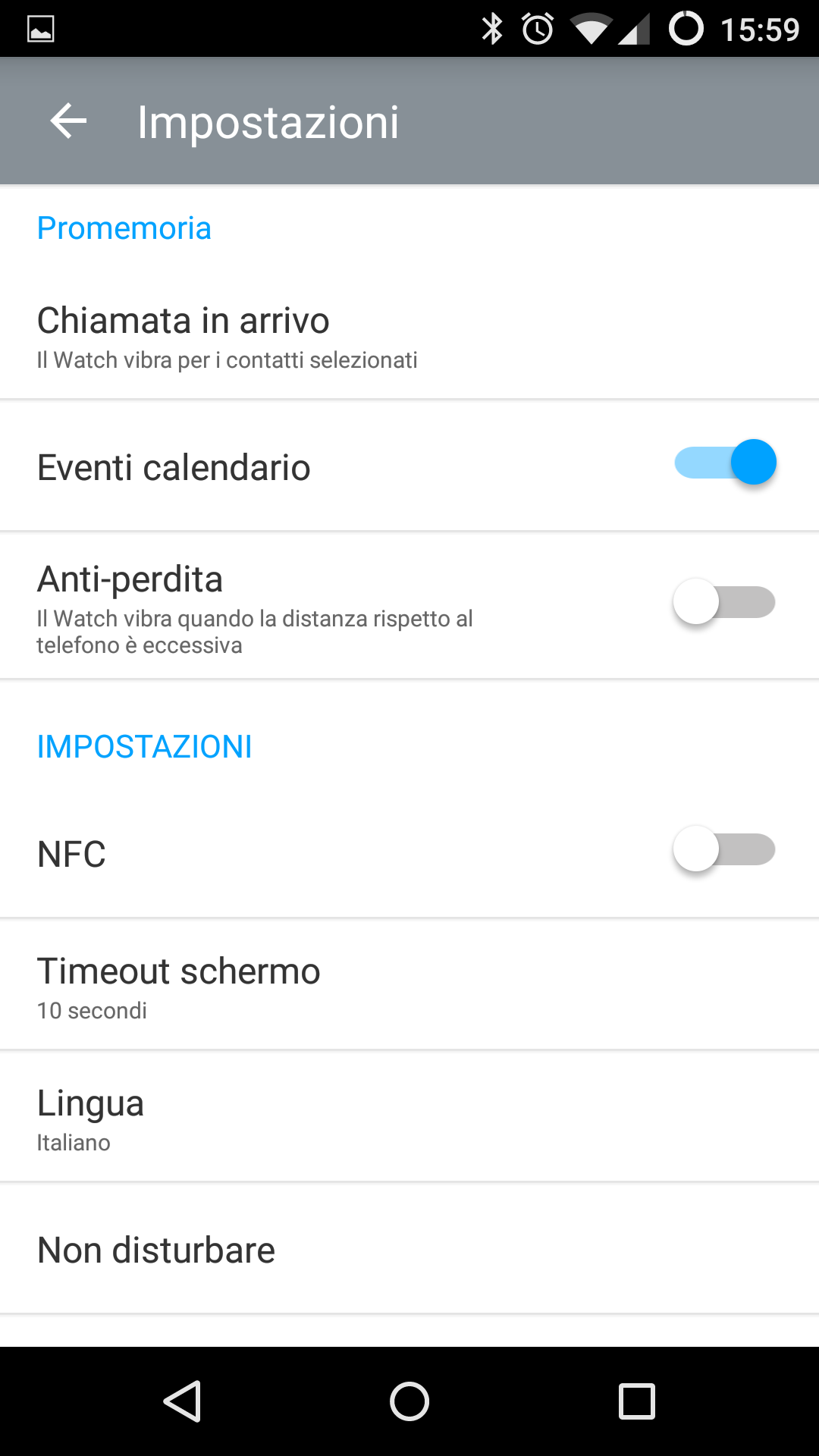819x1456 pixels.
Task: Disable the Eventi calendario switch
Action: pyautogui.click(x=725, y=463)
